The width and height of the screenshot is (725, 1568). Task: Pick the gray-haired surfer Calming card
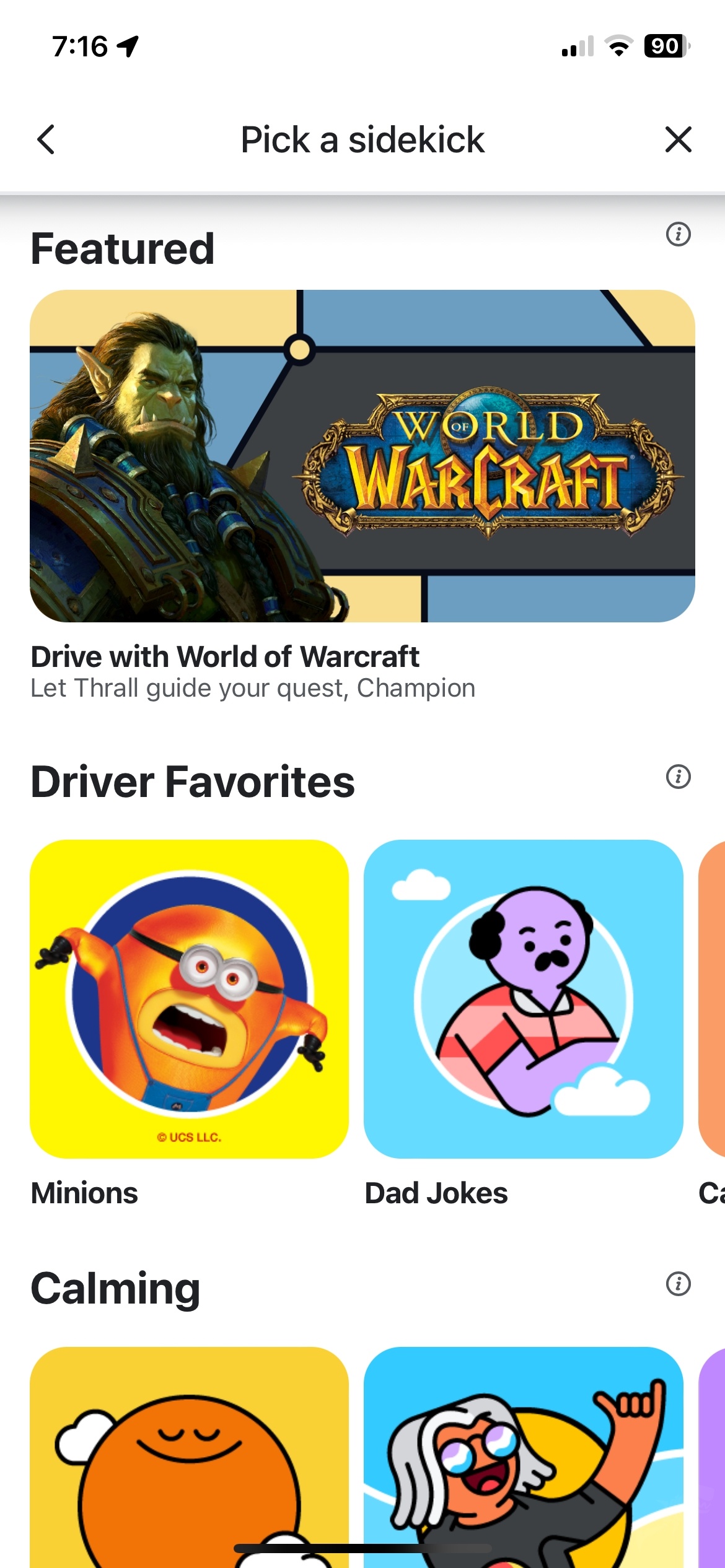point(523,1457)
